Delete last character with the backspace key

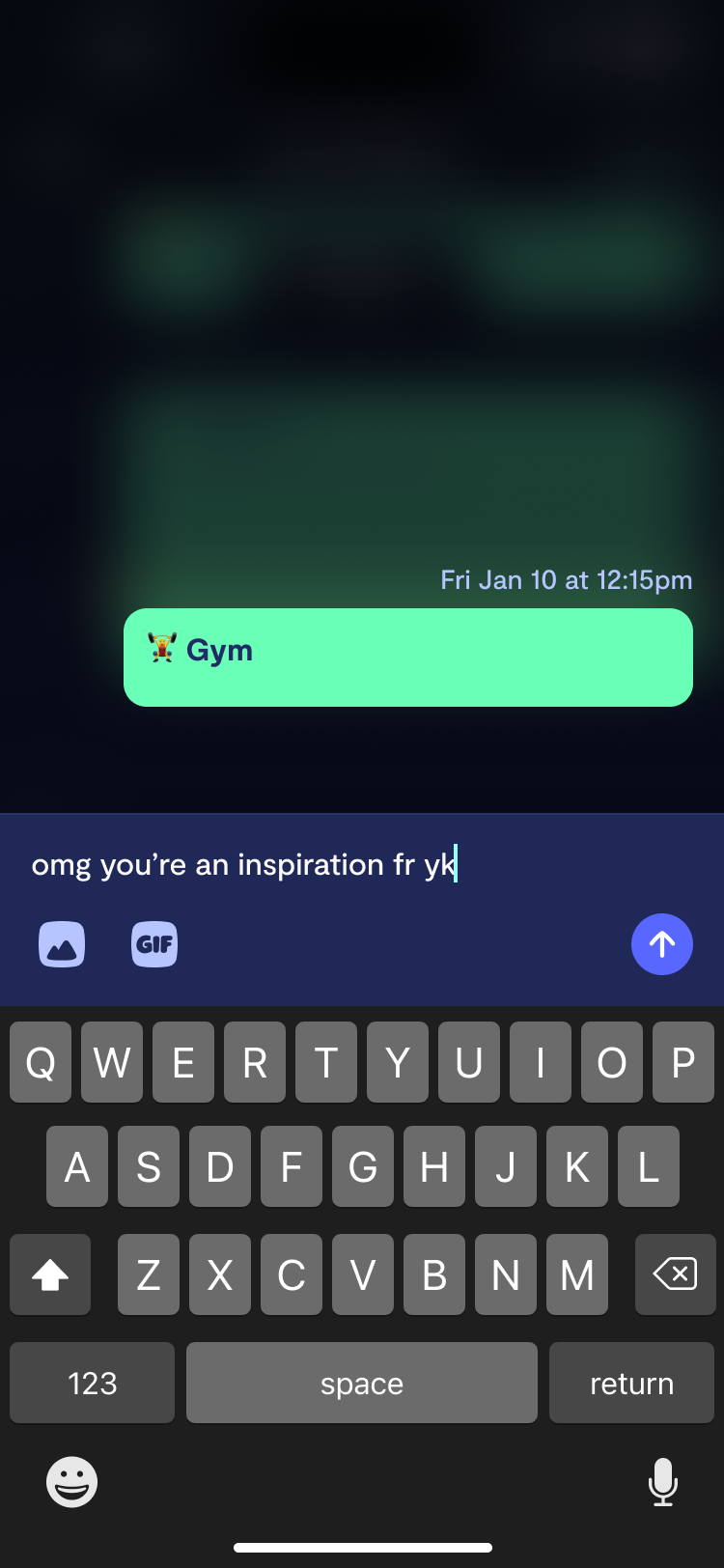(675, 1274)
